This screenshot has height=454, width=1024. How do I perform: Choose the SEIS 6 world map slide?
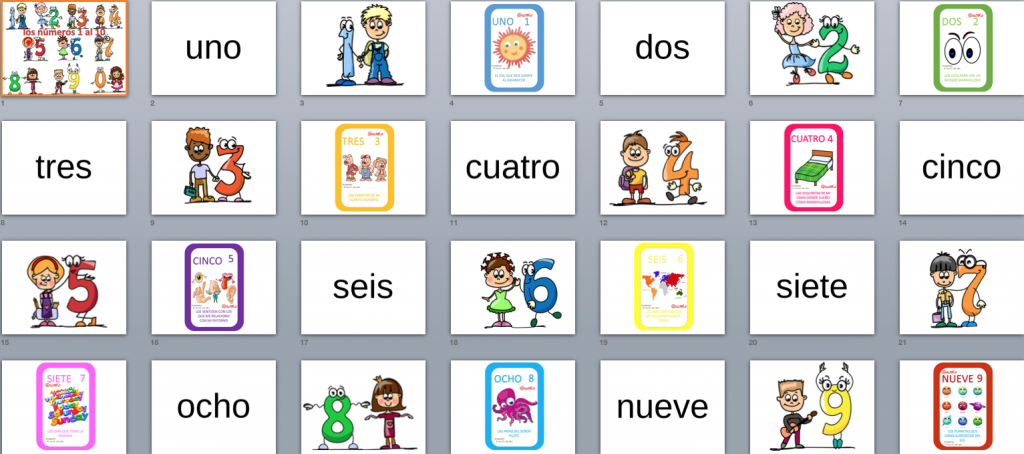tap(662, 287)
